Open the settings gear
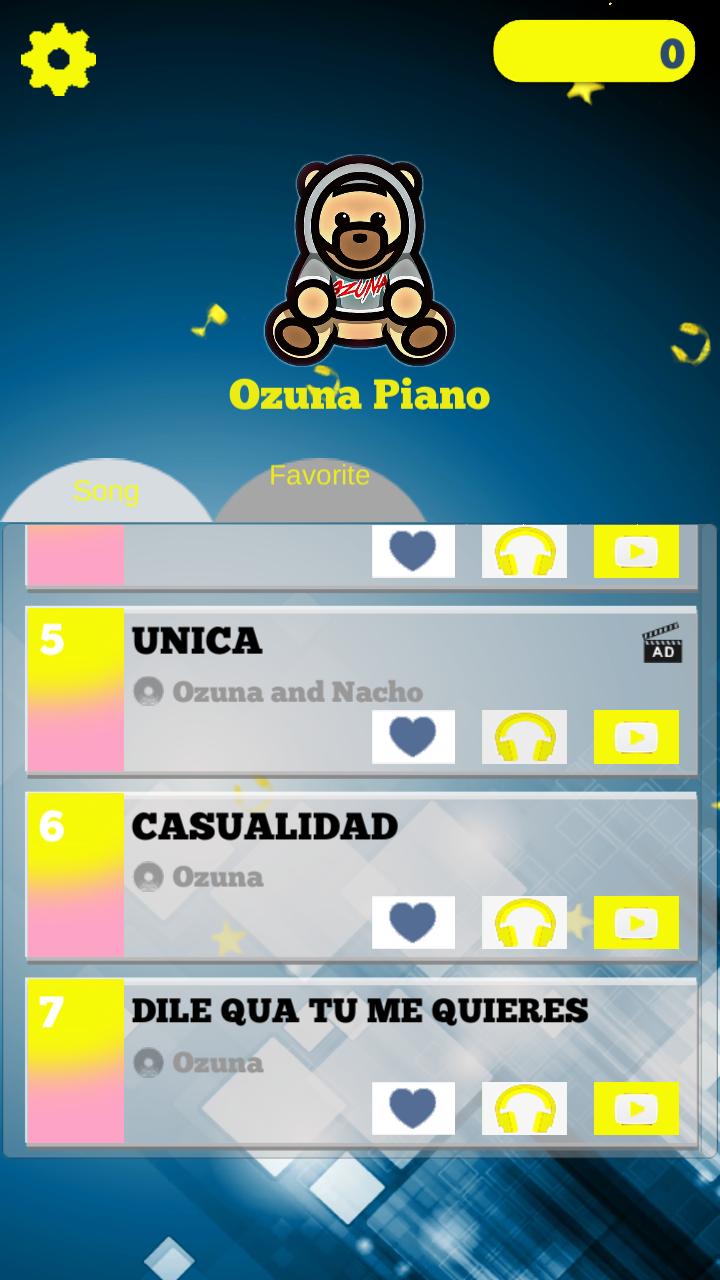Viewport: 720px width, 1280px height. point(58,59)
